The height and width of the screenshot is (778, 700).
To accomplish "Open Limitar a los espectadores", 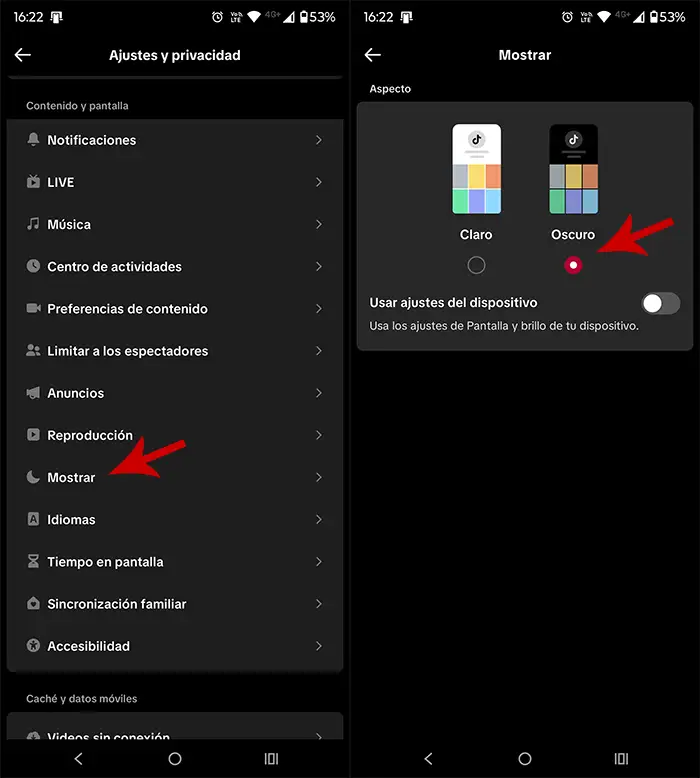I will tap(175, 351).
